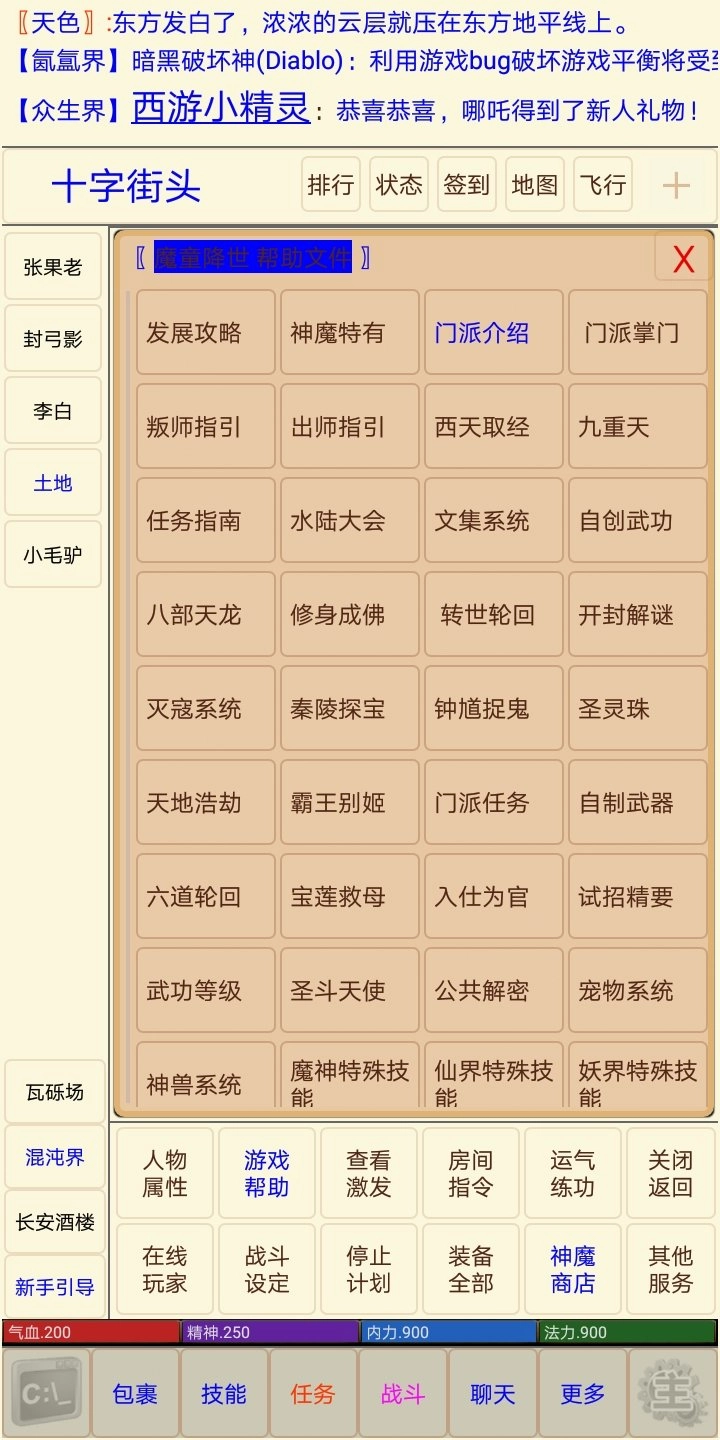The image size is (720, 1440).
Task: Close the 魔童降世 help dialog
Action: pos(683,258)
